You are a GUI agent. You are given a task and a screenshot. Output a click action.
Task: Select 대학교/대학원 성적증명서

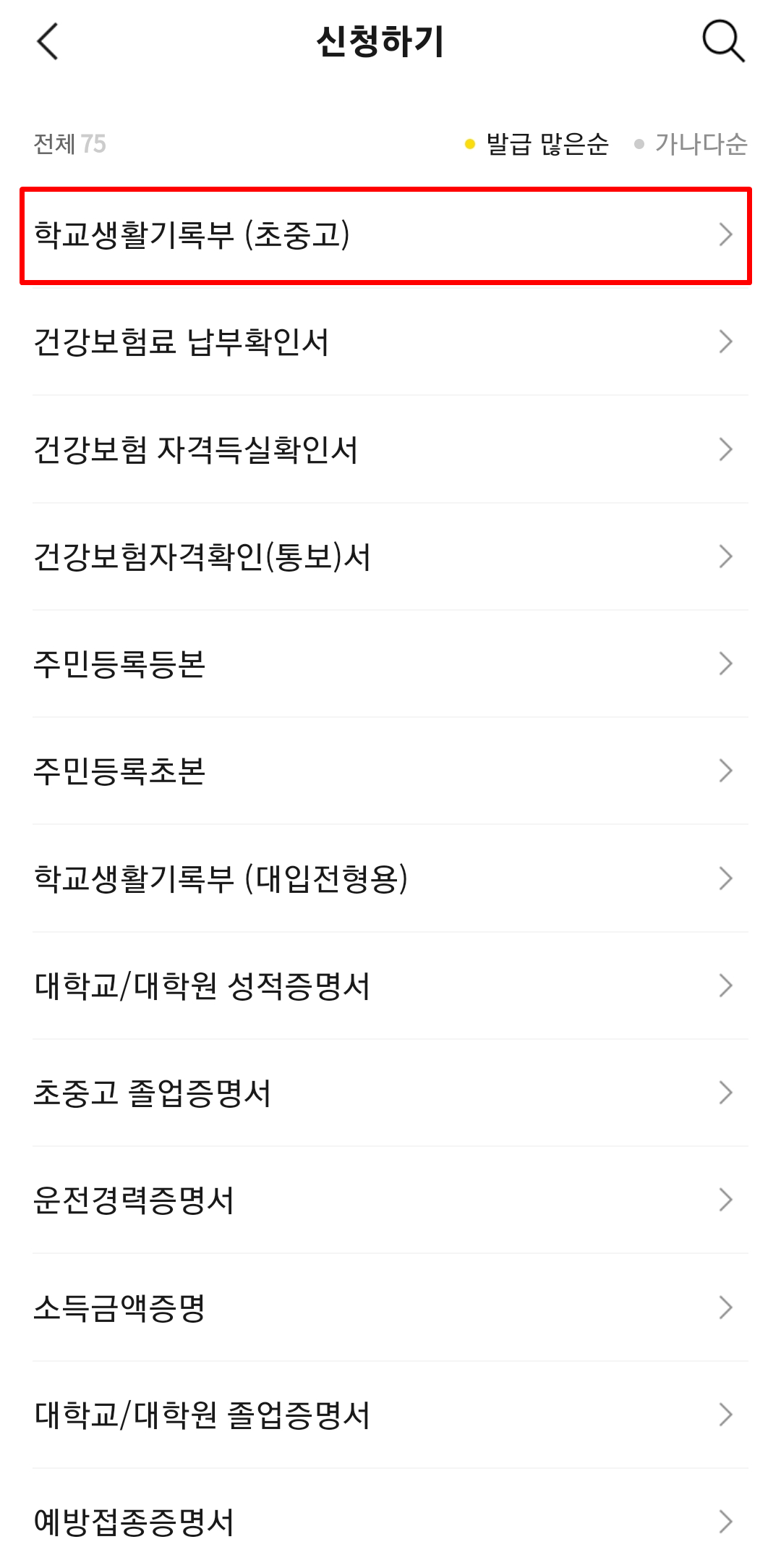tap(390, 986)
